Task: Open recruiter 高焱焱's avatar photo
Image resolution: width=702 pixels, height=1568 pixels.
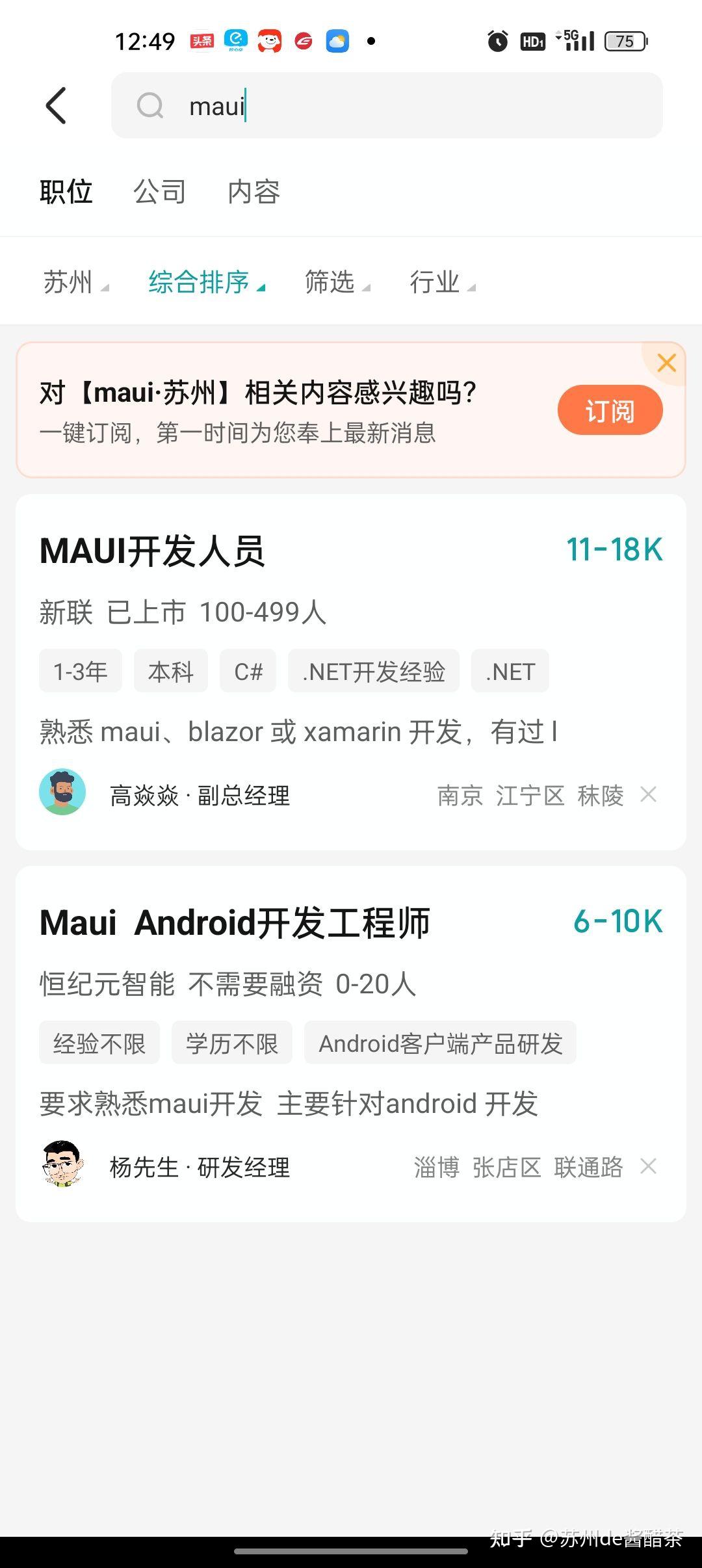Action: tap(63, 791)
